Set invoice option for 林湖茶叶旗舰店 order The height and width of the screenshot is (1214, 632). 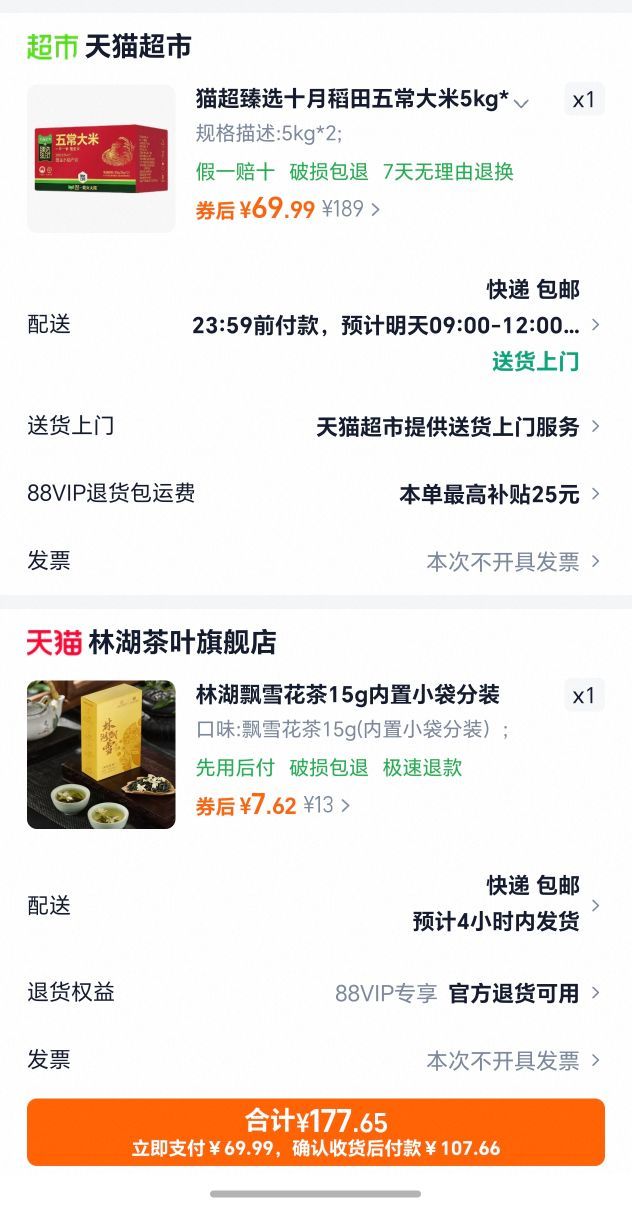point(316,1060)
